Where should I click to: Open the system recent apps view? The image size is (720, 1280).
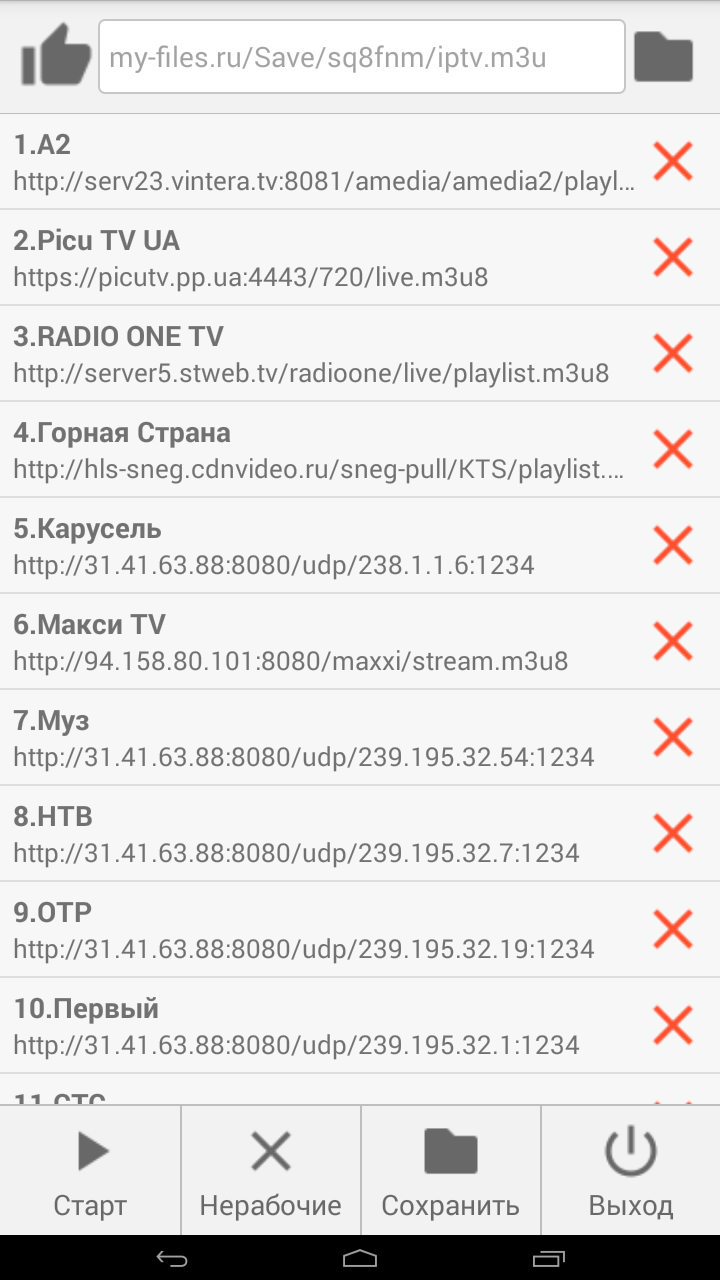[x=548, y=1257]
